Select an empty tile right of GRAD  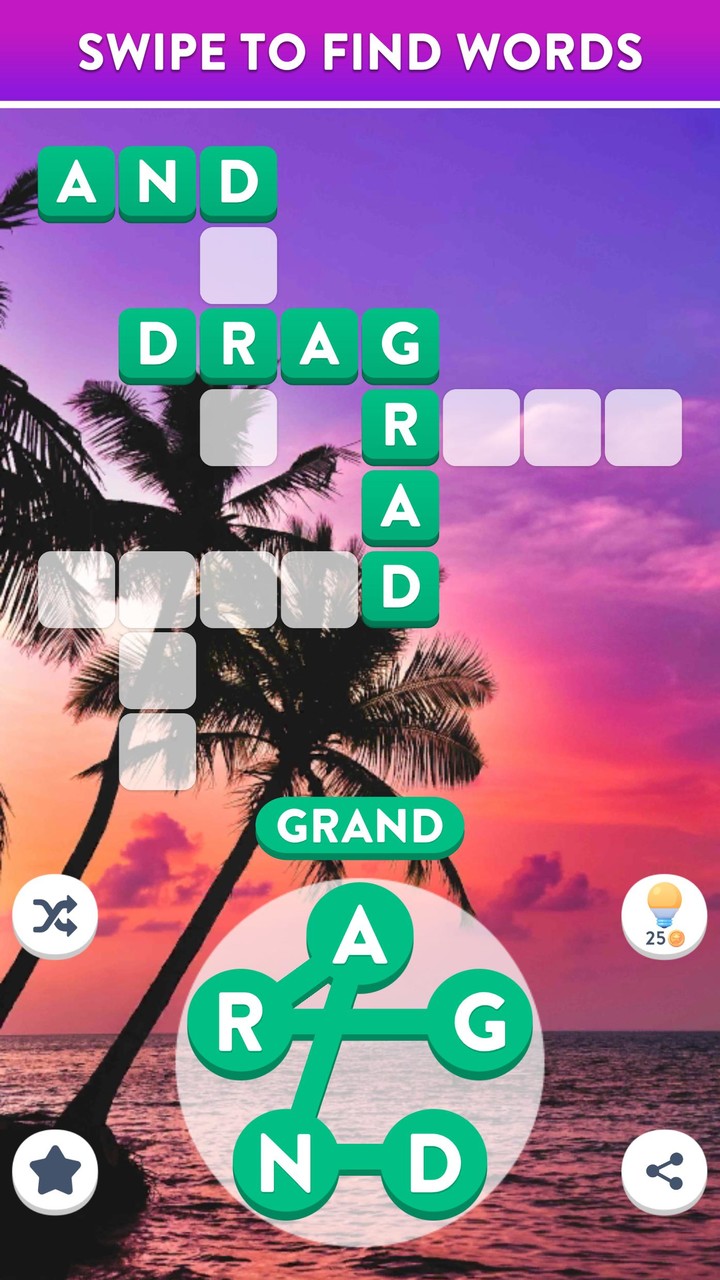point(478,427)
